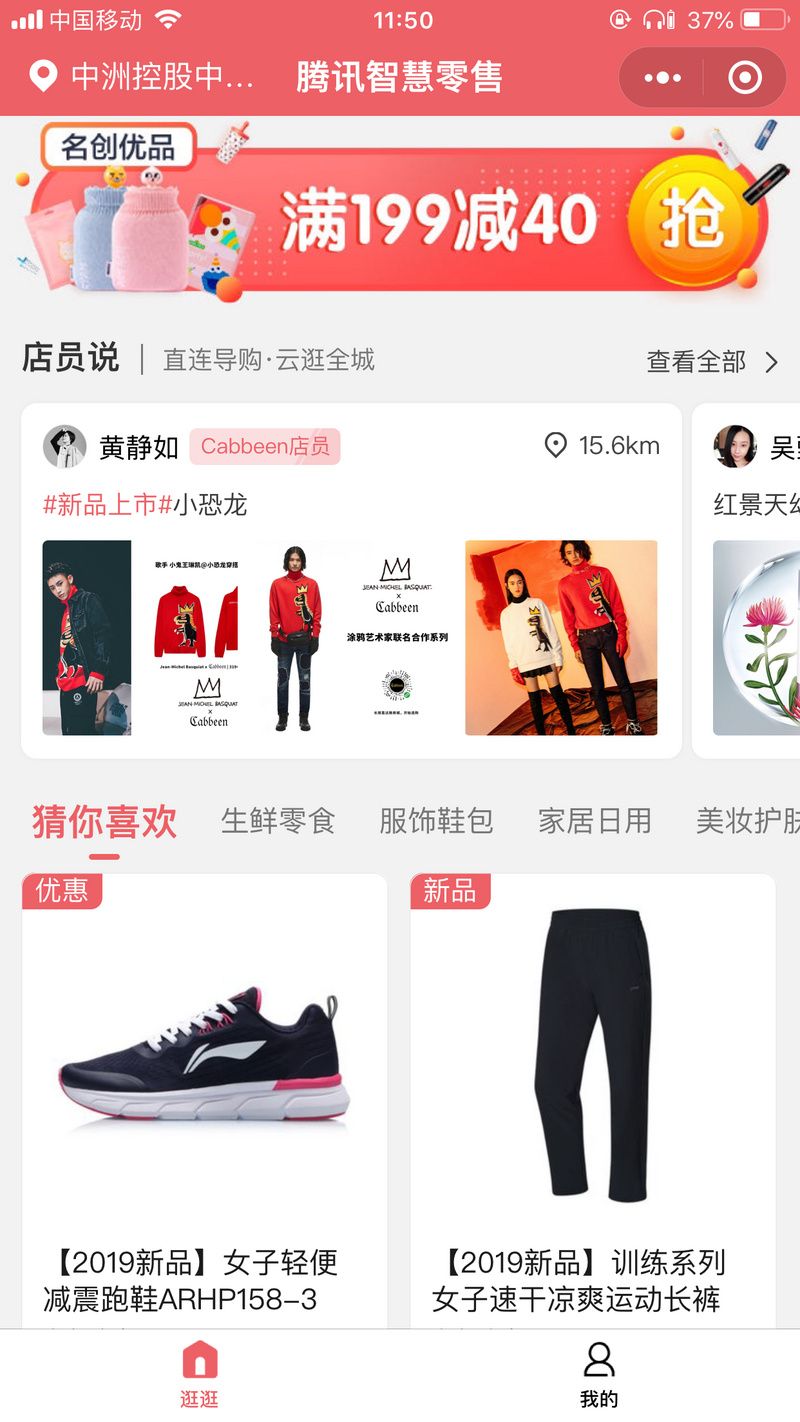Open the 女子轻便减震跑鞋 product card
The image size is (800, 1422).
(204, 1090)
